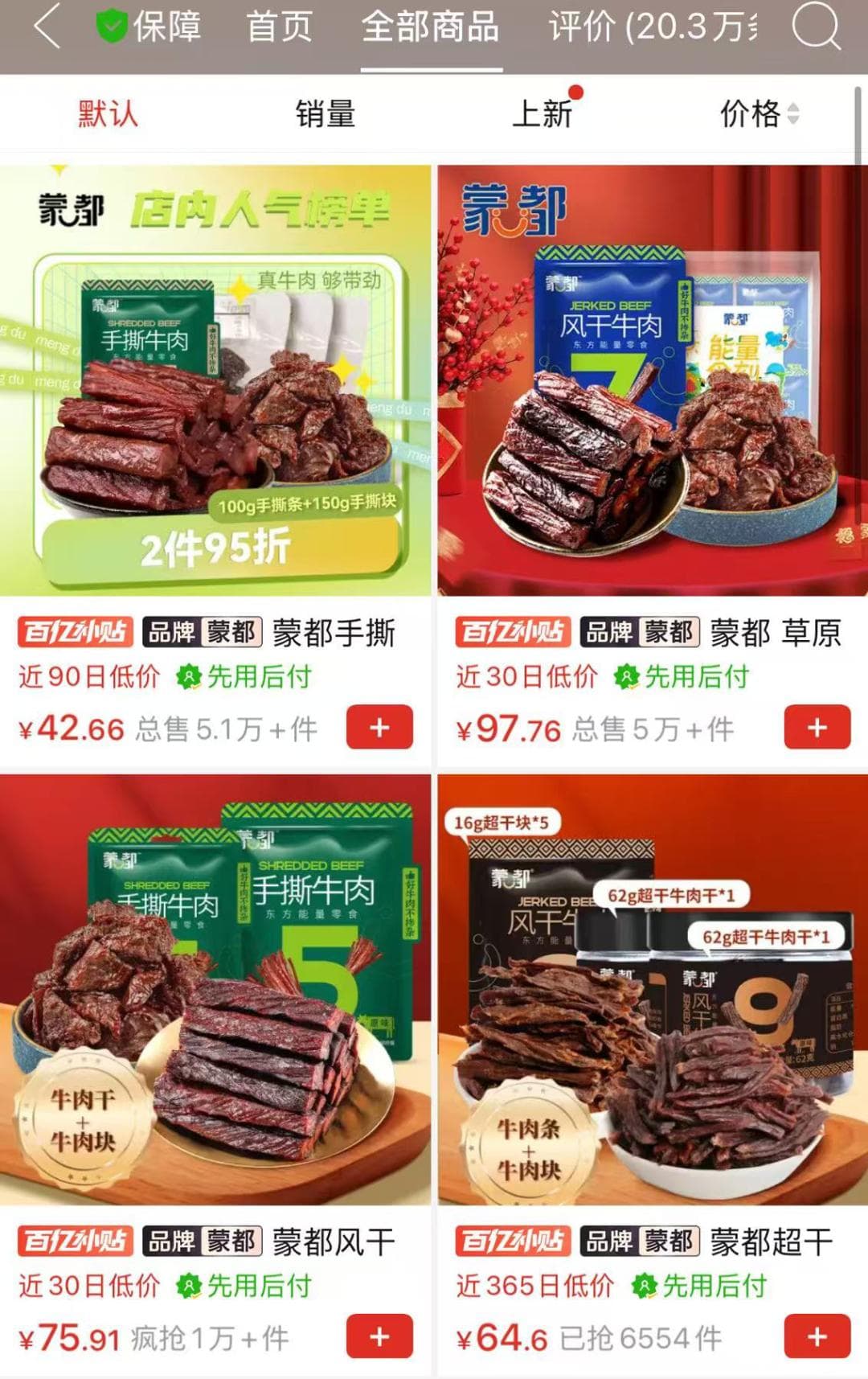Show 上新 new arrivals
The width and height of the screenshot is (868, 1379).
542,114
